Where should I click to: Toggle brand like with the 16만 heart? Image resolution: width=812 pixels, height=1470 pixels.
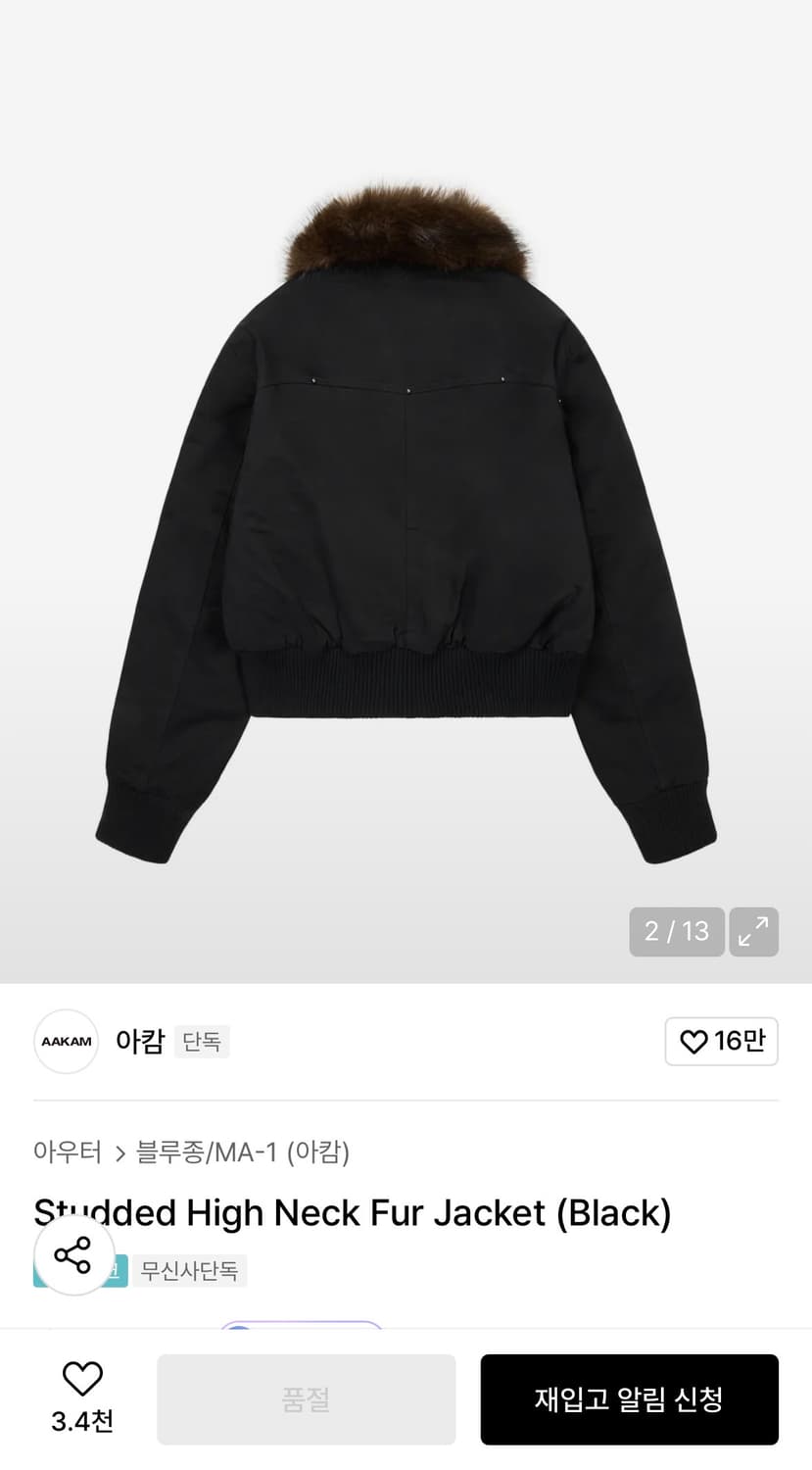(722, 1042)
